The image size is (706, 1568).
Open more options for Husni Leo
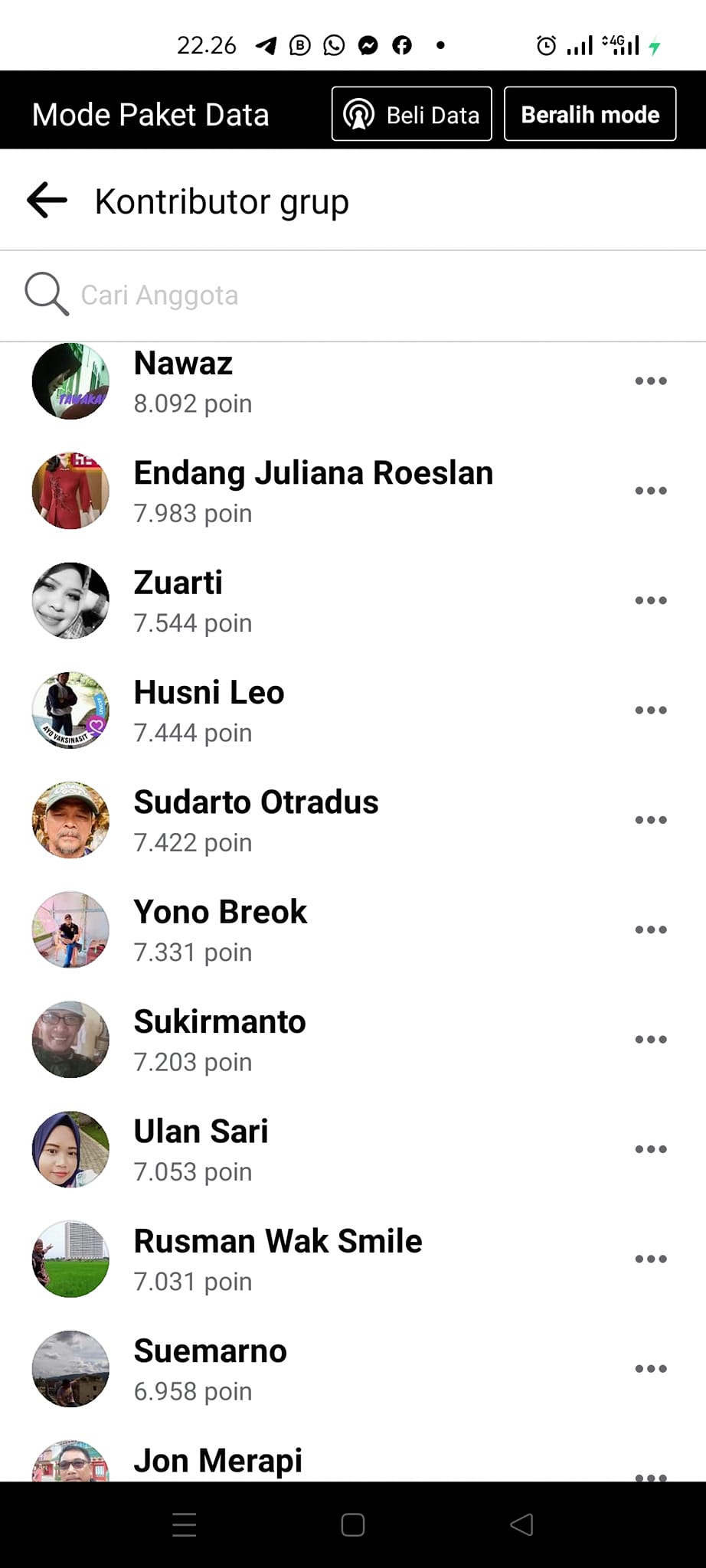click(651, 710)
